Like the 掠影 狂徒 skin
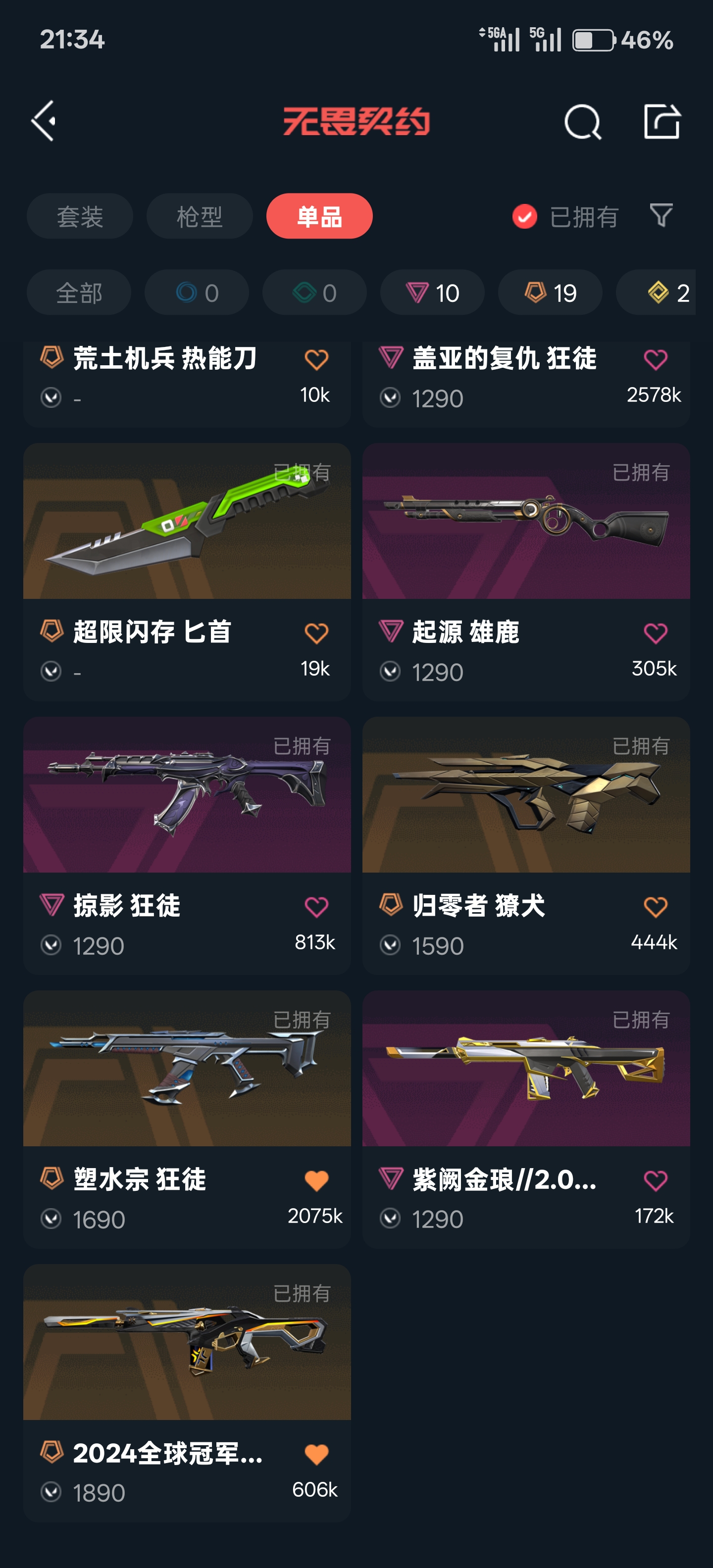Viewport: 713px width, 1568px height. 316,907
